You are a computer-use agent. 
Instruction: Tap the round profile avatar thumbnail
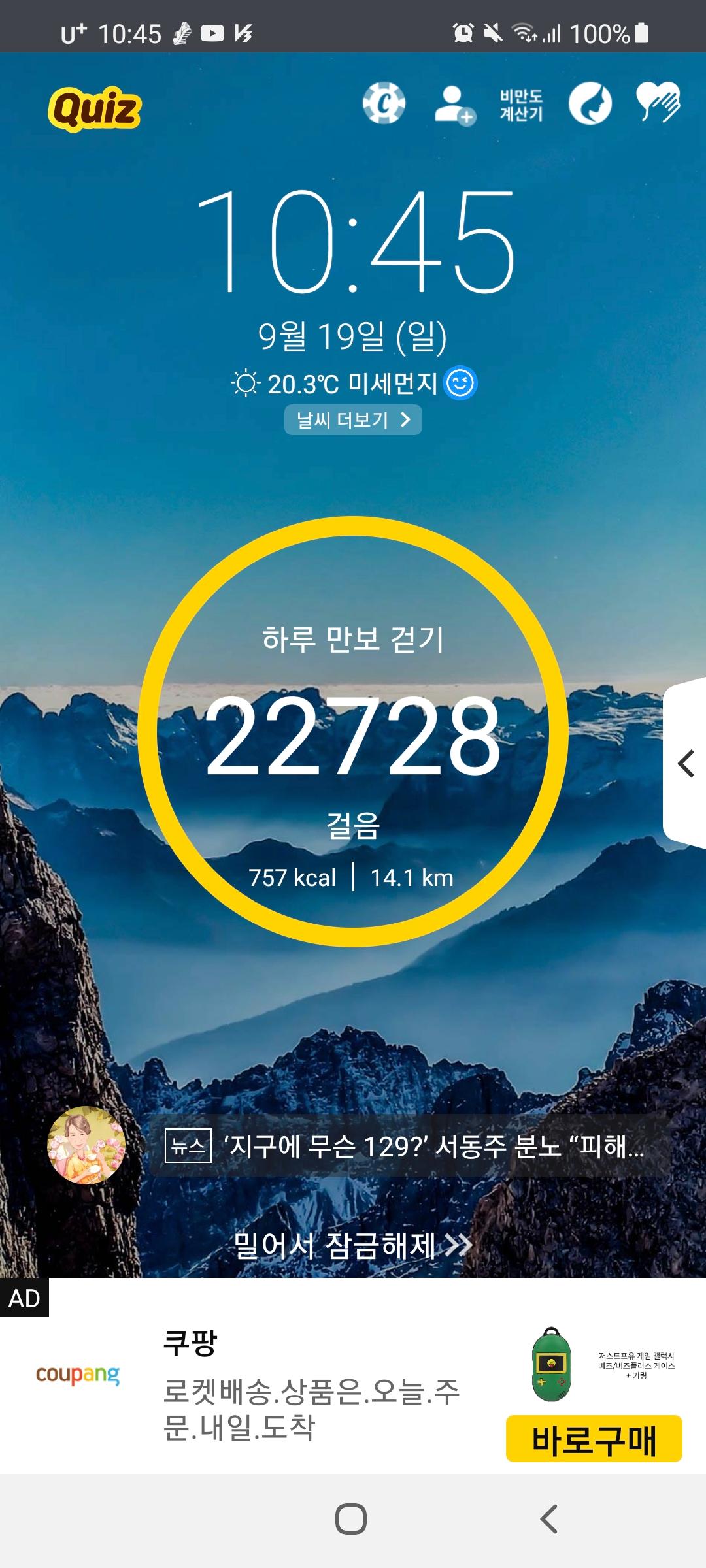86,1145
